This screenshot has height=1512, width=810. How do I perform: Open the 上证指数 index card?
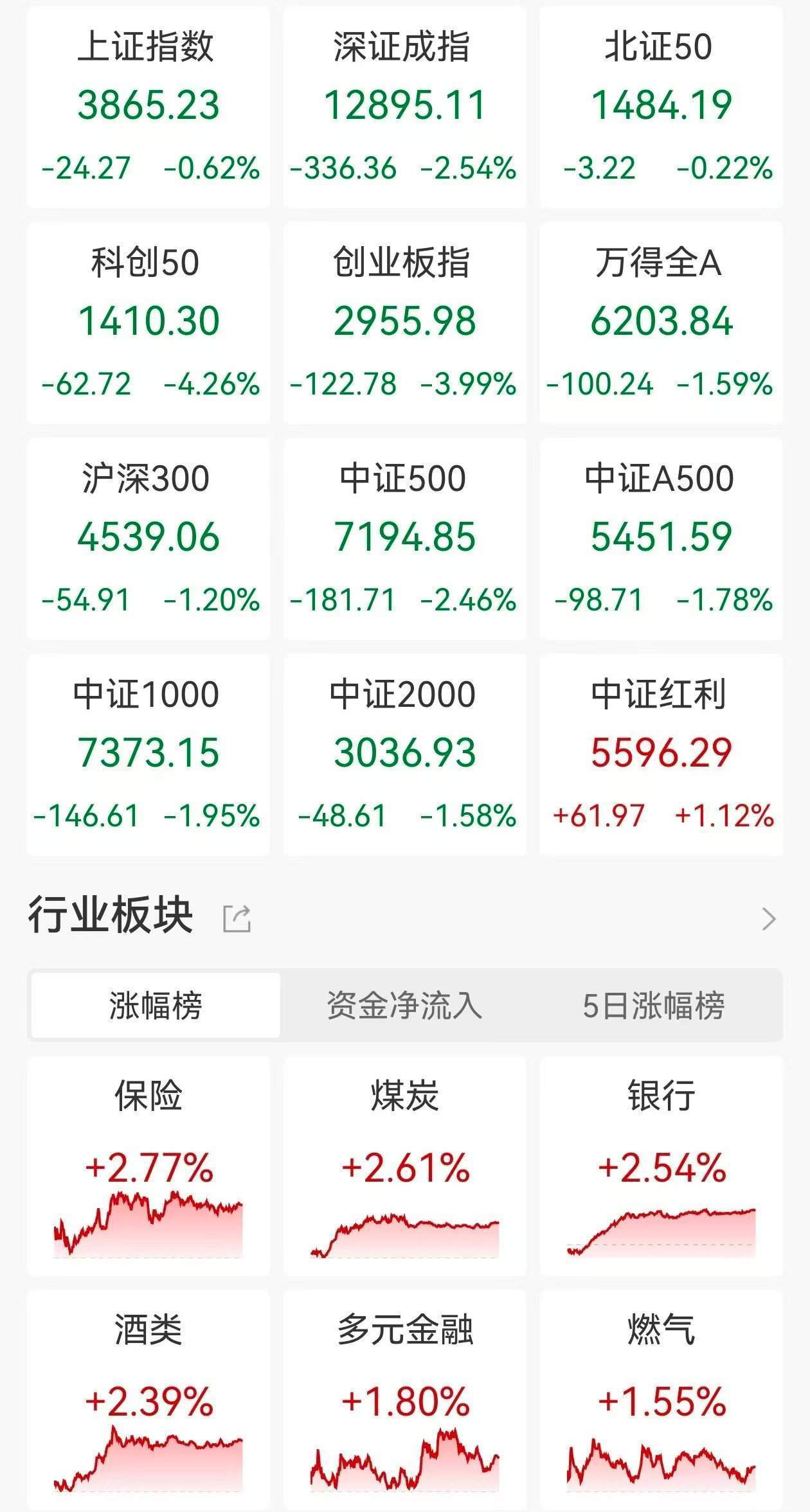(x=148, y=107)
